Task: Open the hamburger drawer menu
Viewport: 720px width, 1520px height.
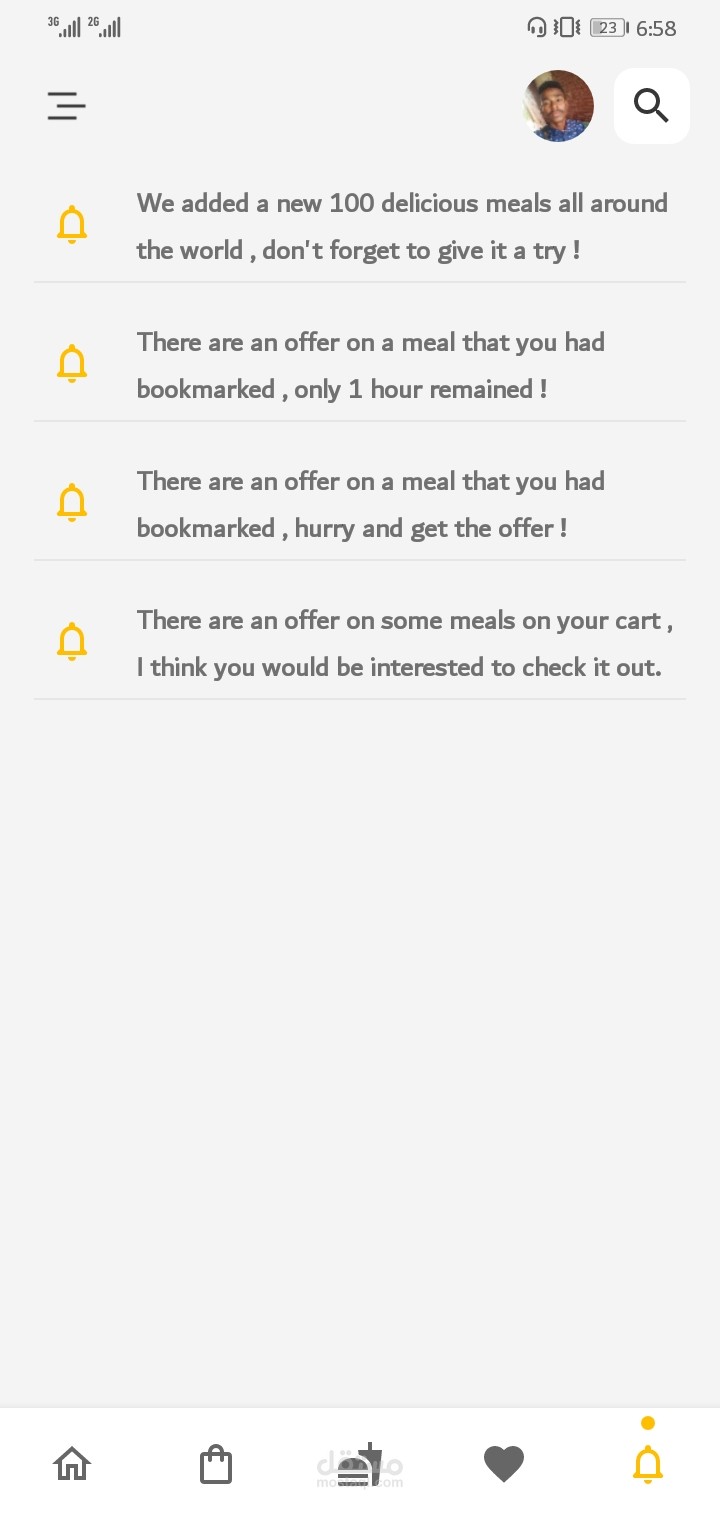Action: pos(66,106)
